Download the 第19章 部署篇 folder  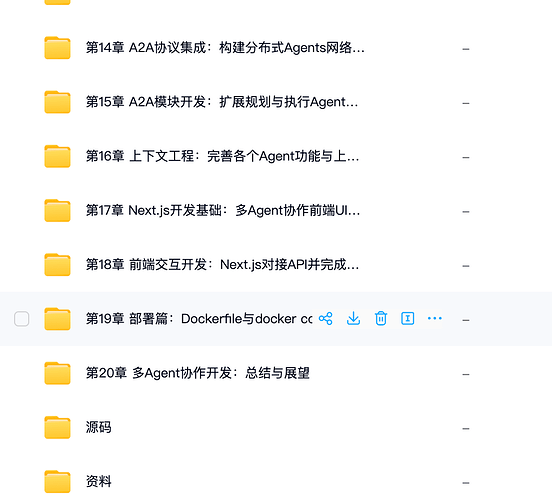[353, 319]
